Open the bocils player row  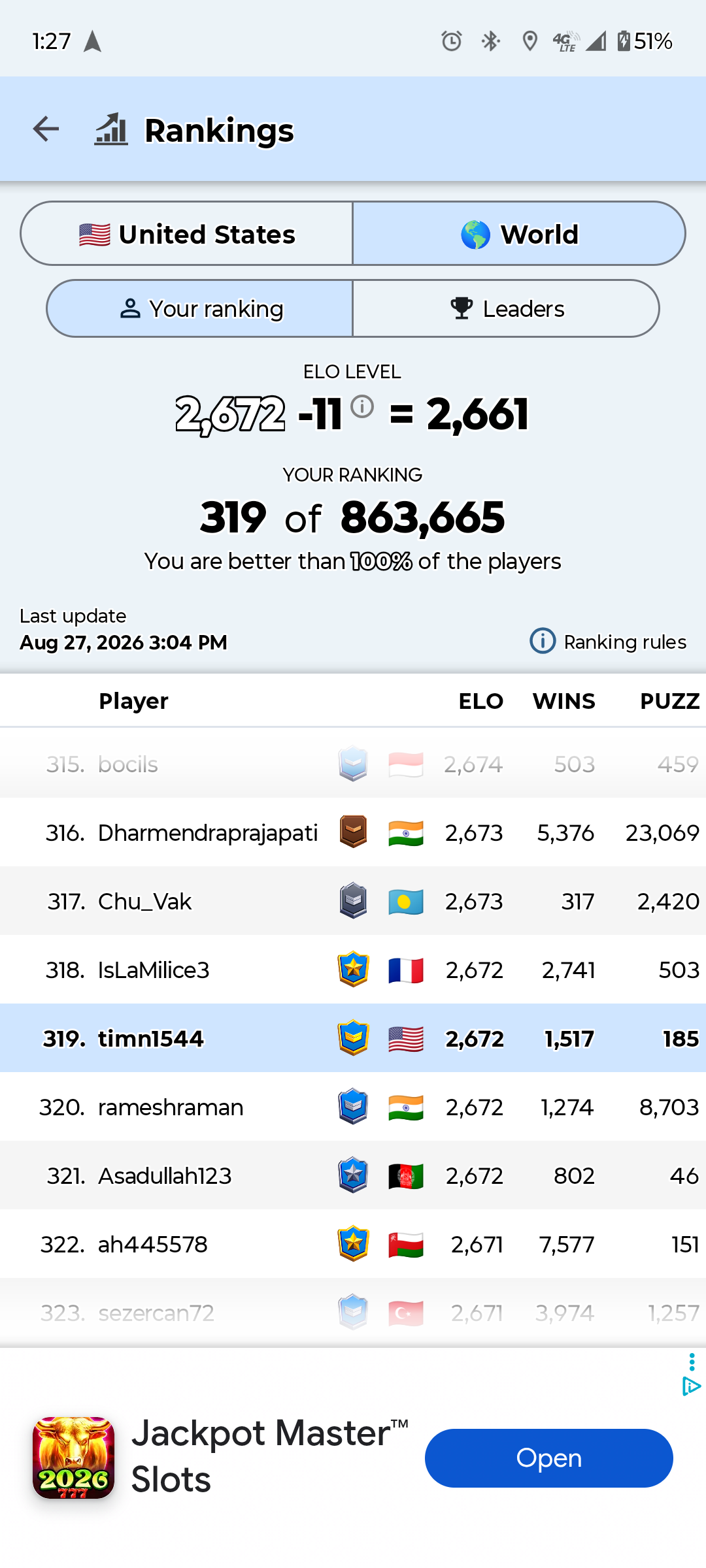[353, 764]
